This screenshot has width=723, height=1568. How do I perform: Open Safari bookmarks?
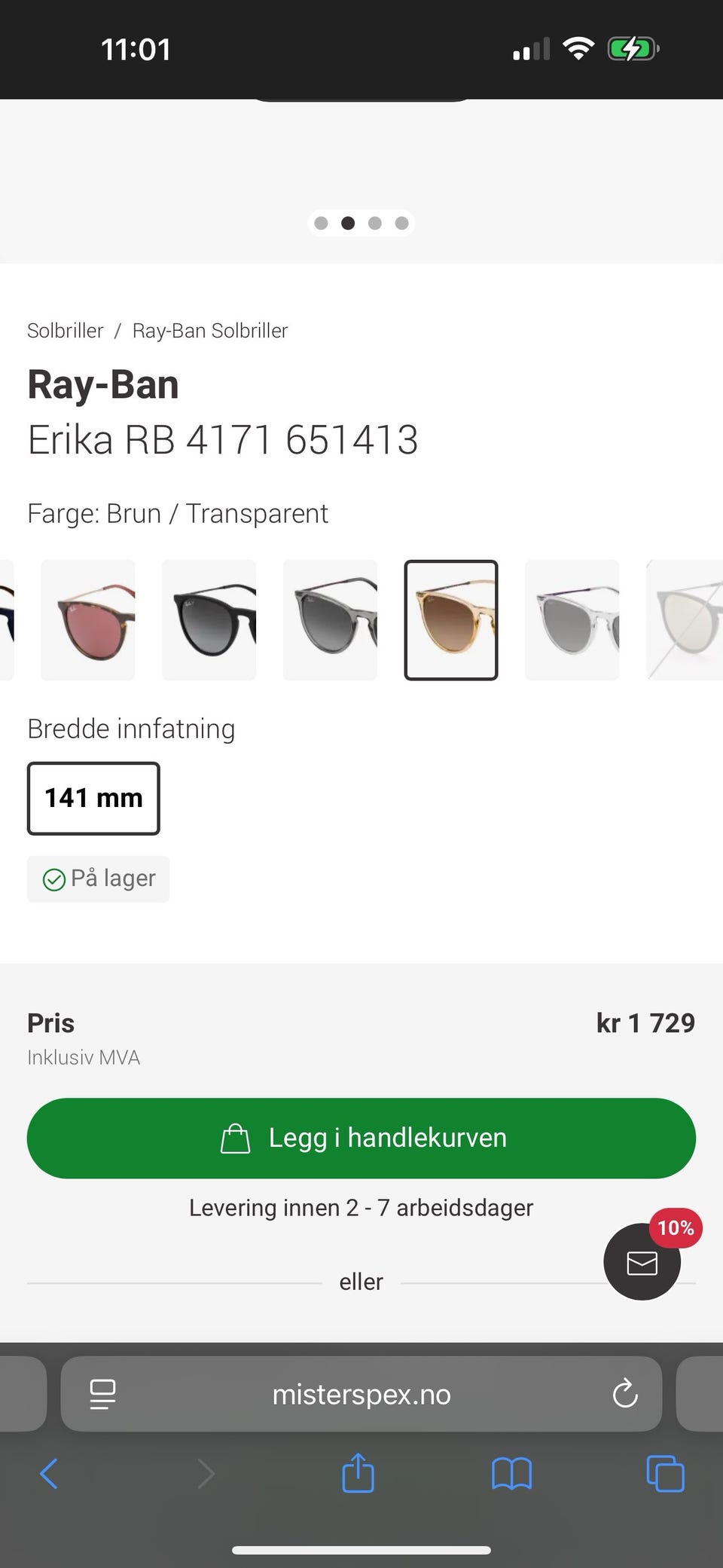[512, 1473]
